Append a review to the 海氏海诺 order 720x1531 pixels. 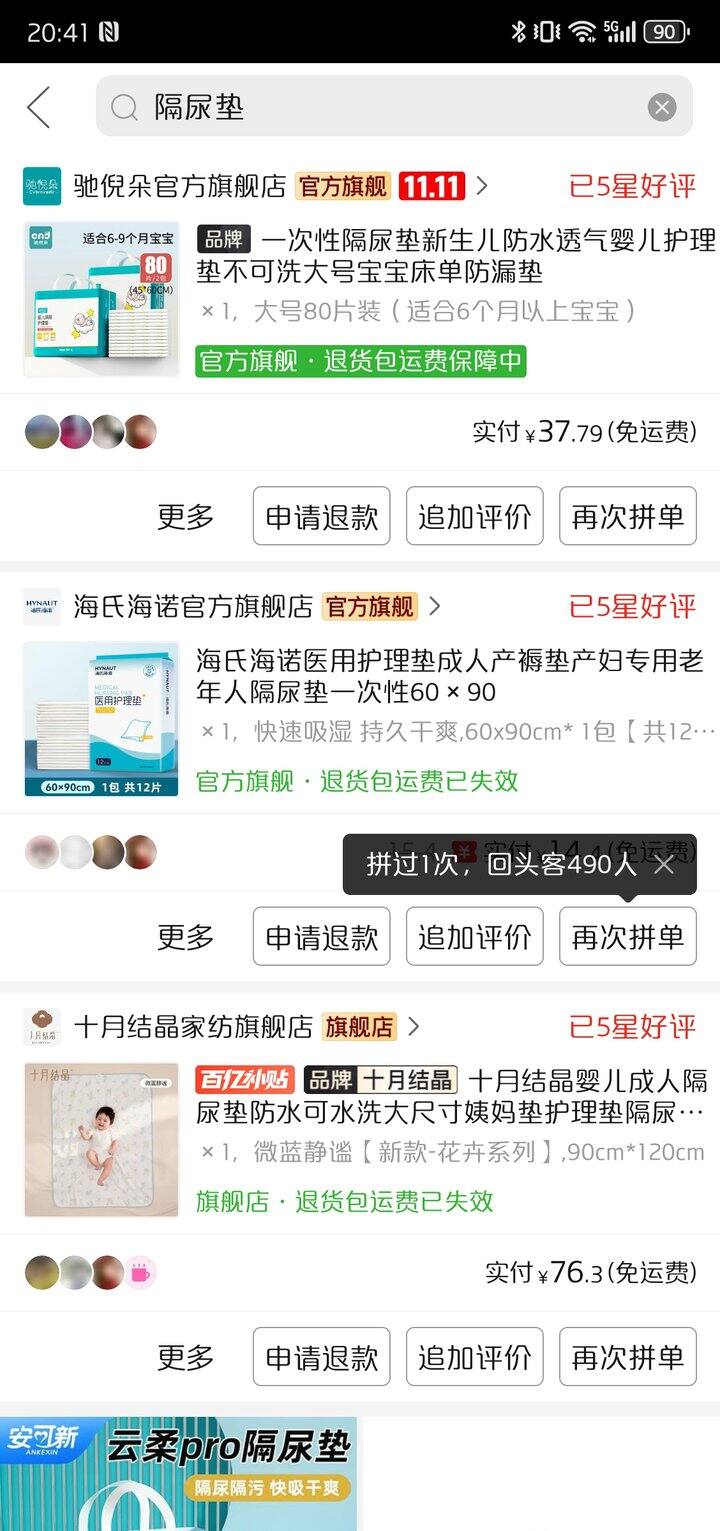tap(474, 937)
